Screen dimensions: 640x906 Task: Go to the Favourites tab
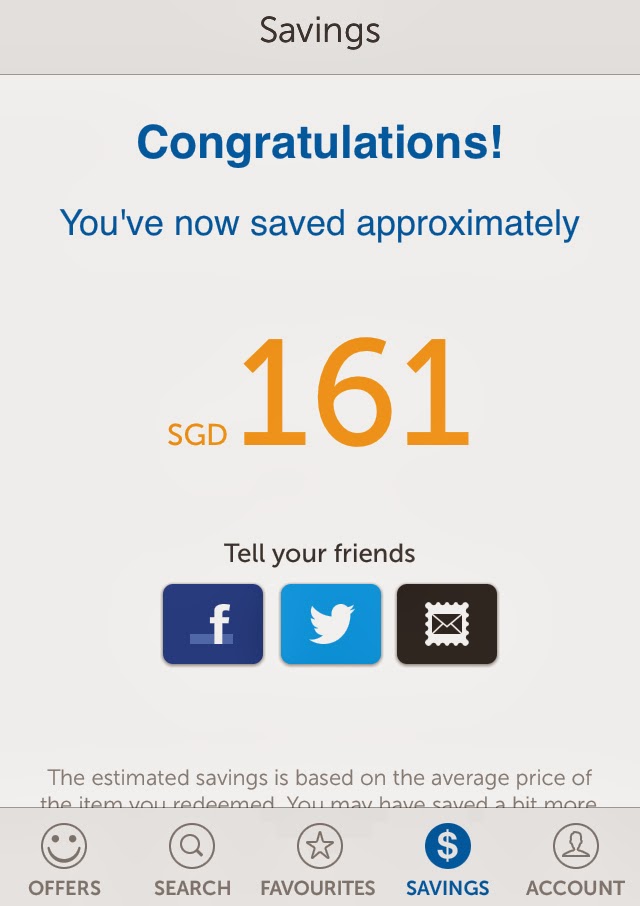(x=318, y=860)
